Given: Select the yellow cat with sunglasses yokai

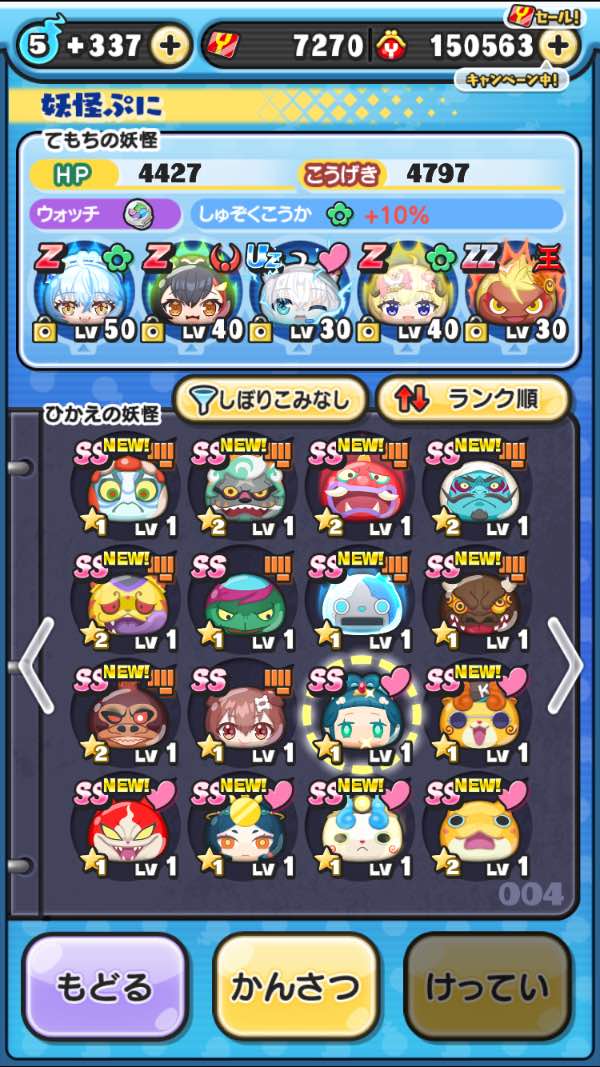Looking at the screenshot, I should (x=478, y=715).
